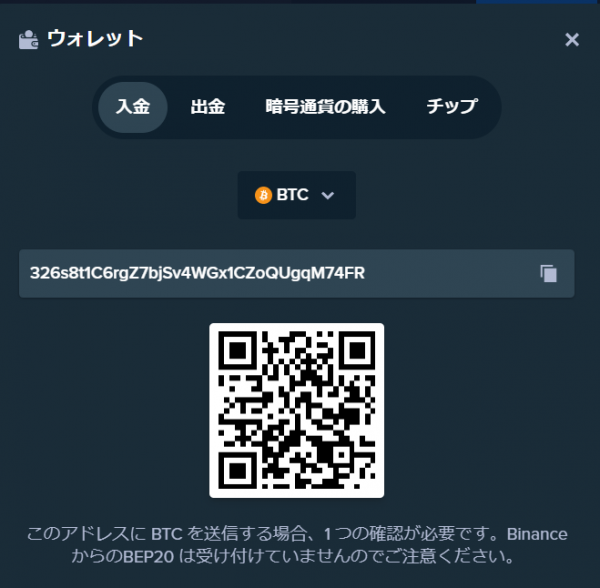Viewport: 600px width, 588px height.
Task: Select the 入金 tab
Action: pos(132,107)
